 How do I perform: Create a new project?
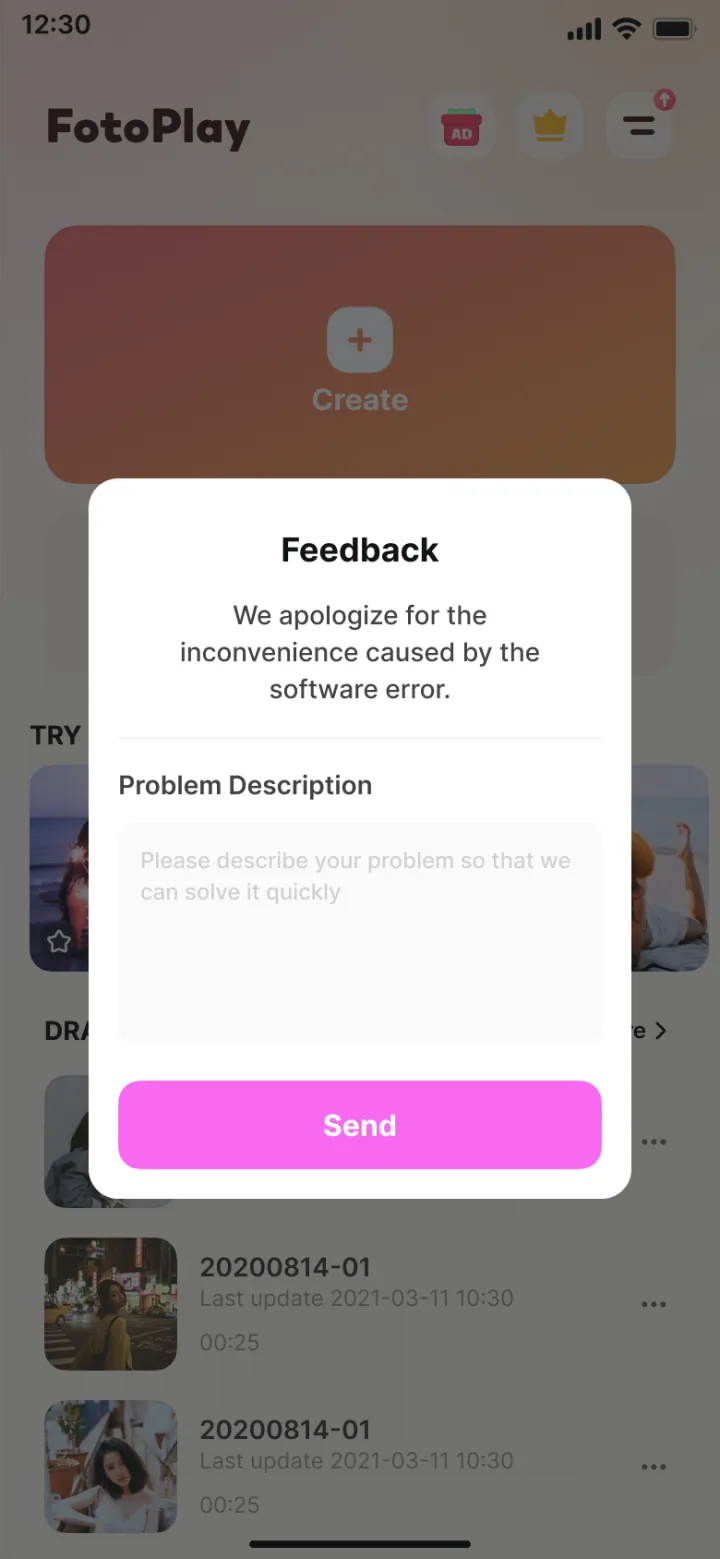click(x=360, y=355)
